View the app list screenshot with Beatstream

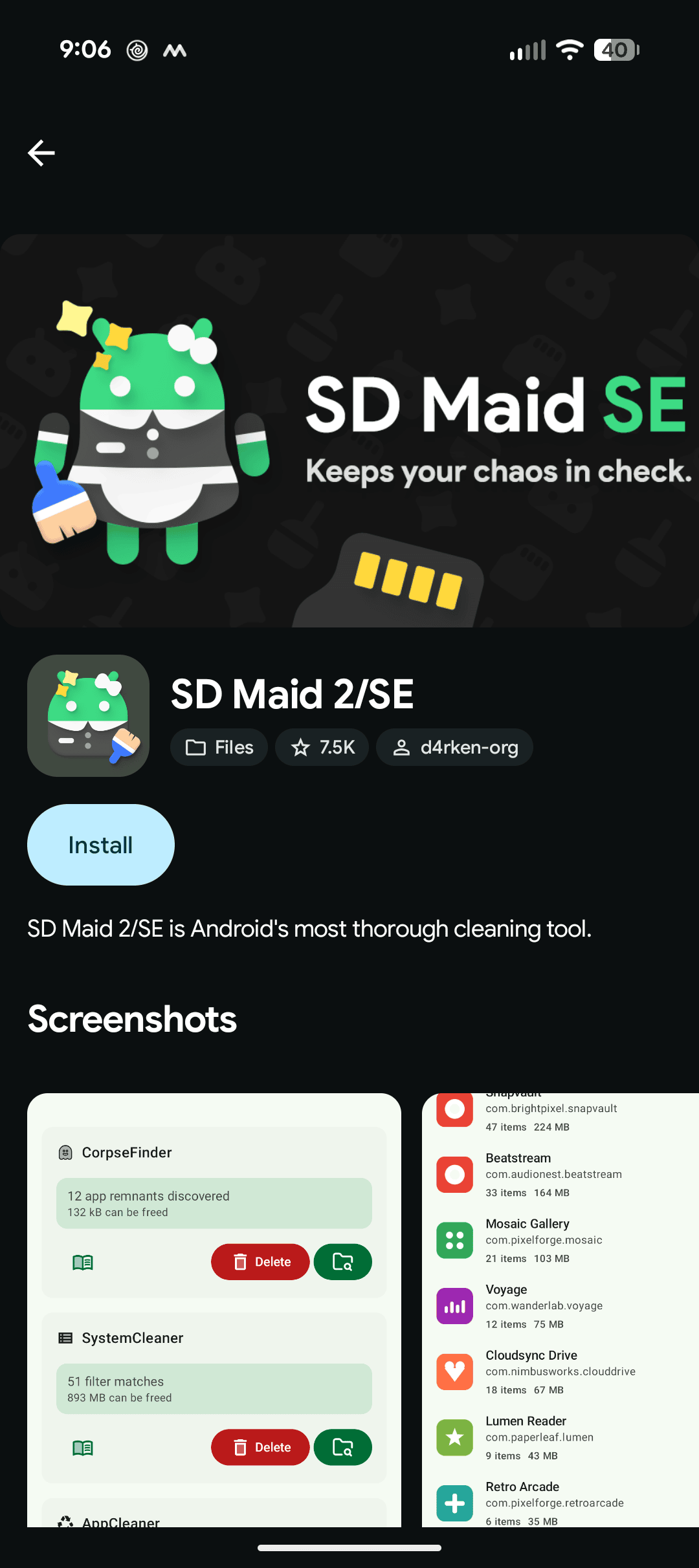tap(560, 1310)
